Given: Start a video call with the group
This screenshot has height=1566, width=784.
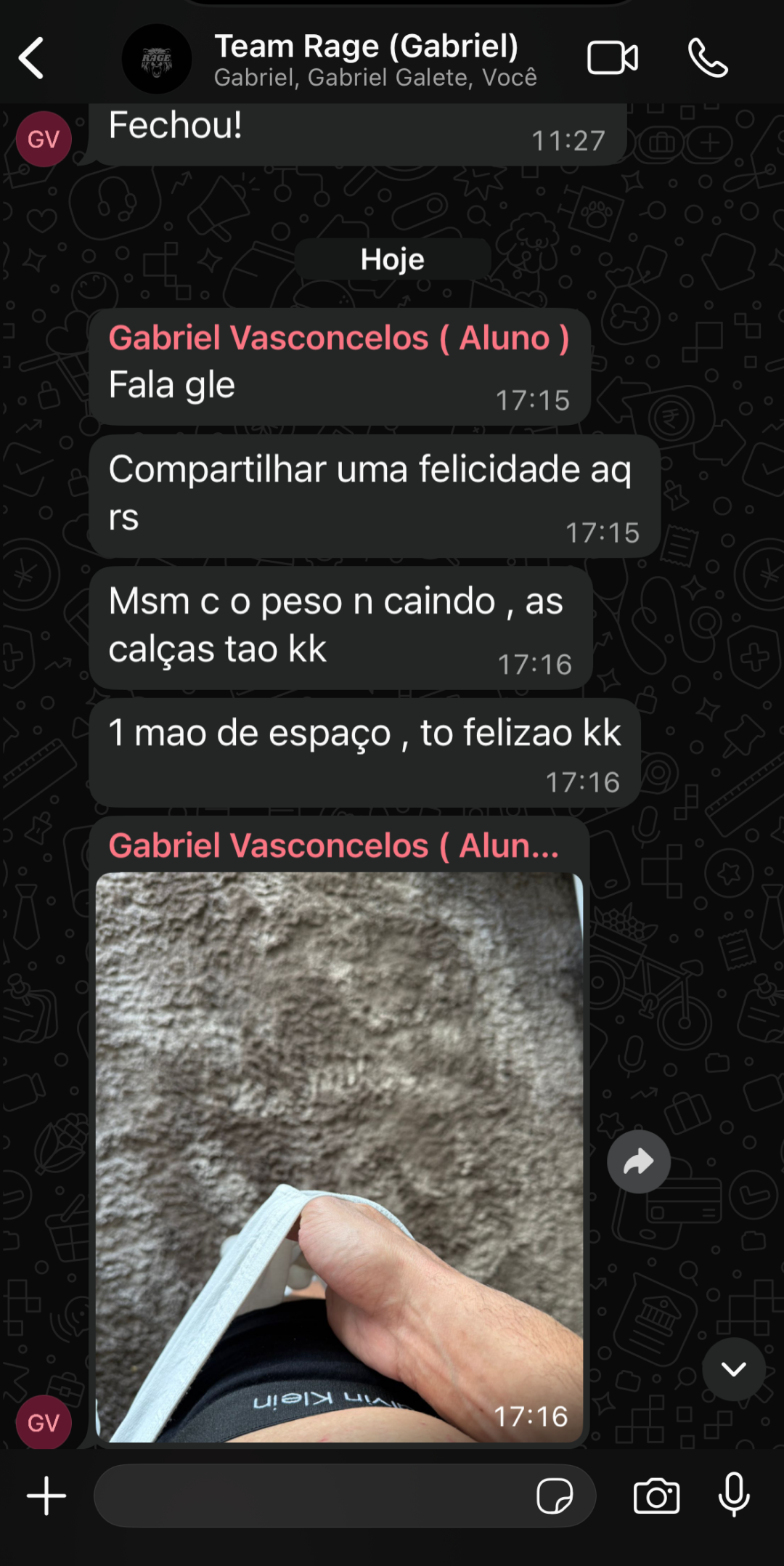Looking at the screenshot, I should pyautogui.click(x=612, y=58).
